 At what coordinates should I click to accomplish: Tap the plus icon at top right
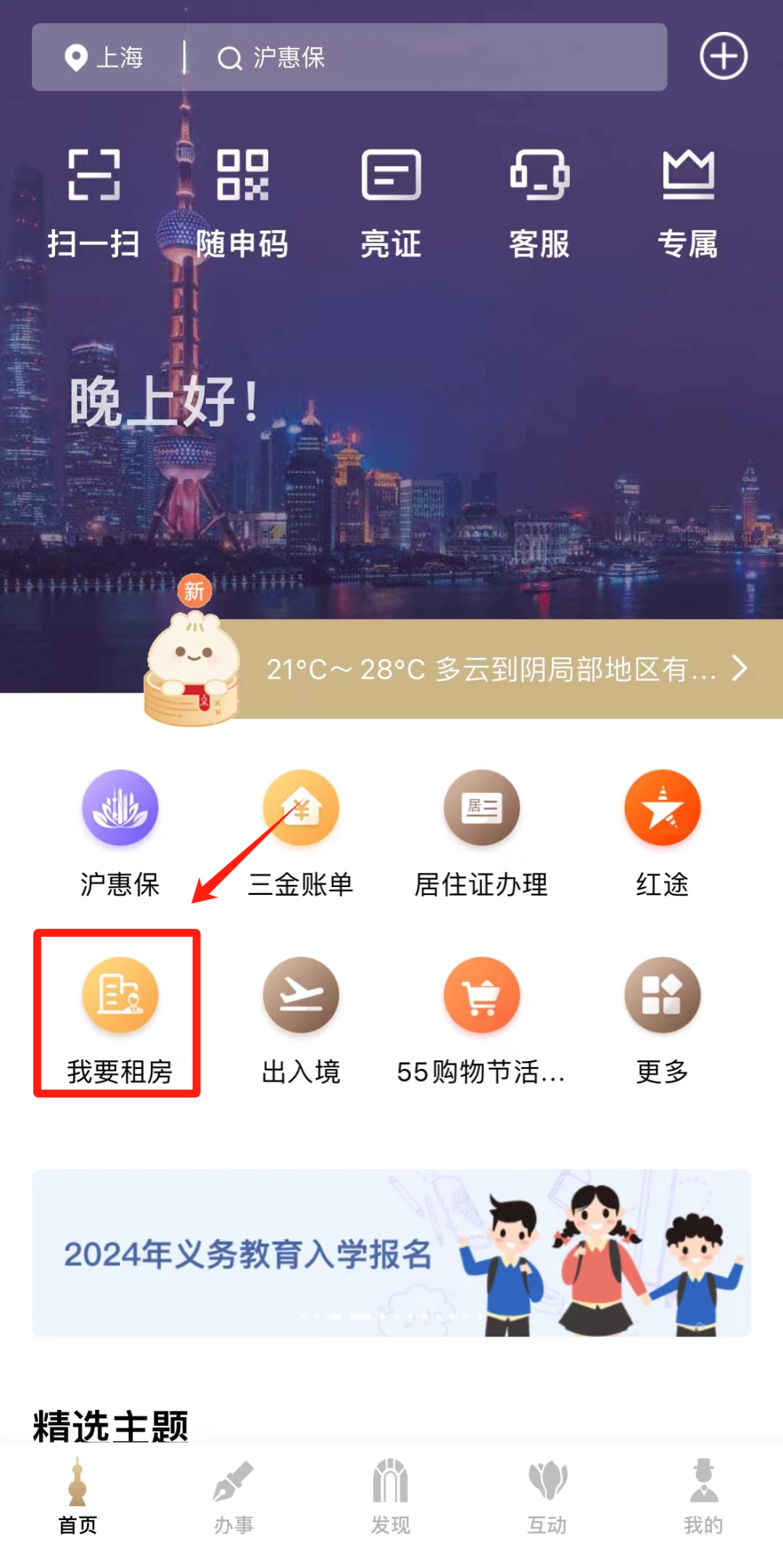[723, 56]
